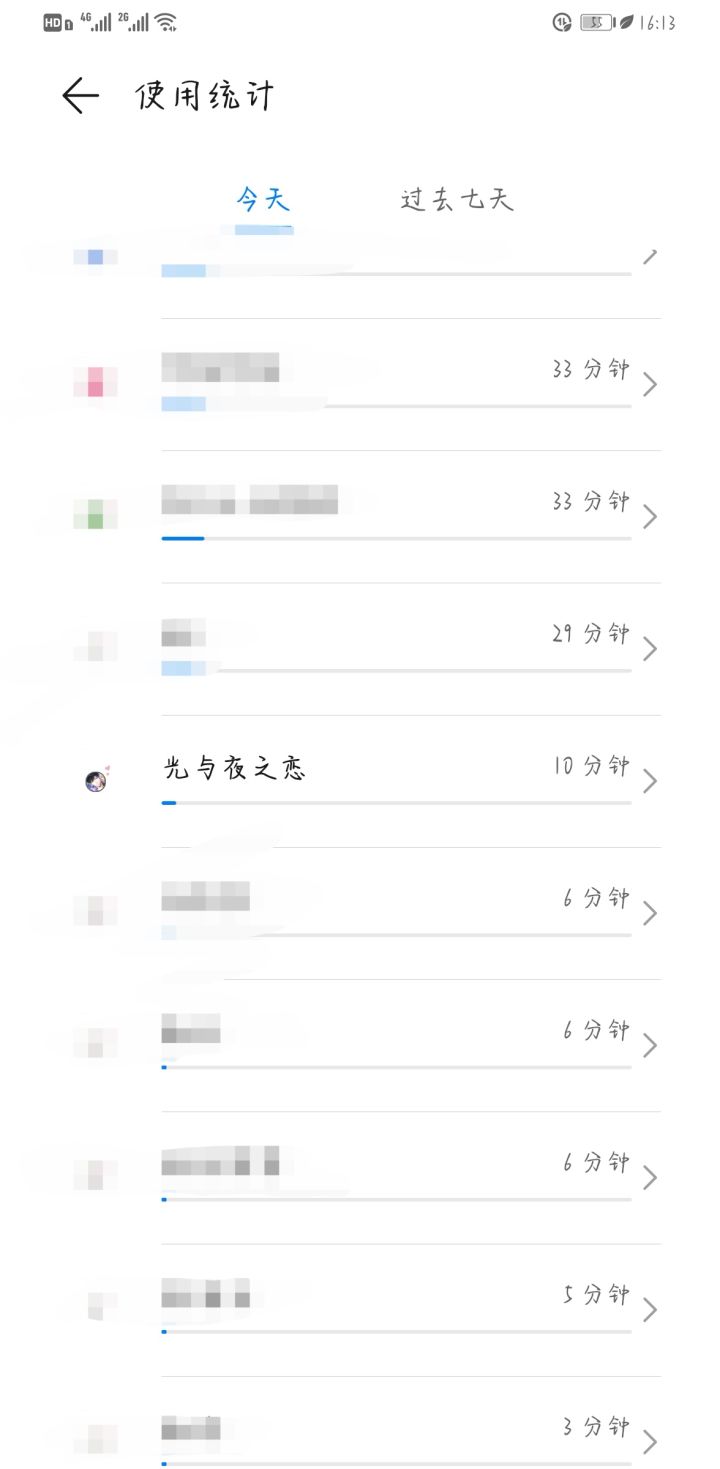This screenshot has width=720, height=1469.
Task: Open the app row showing 3 分钟
Action: click(360, 1423)
